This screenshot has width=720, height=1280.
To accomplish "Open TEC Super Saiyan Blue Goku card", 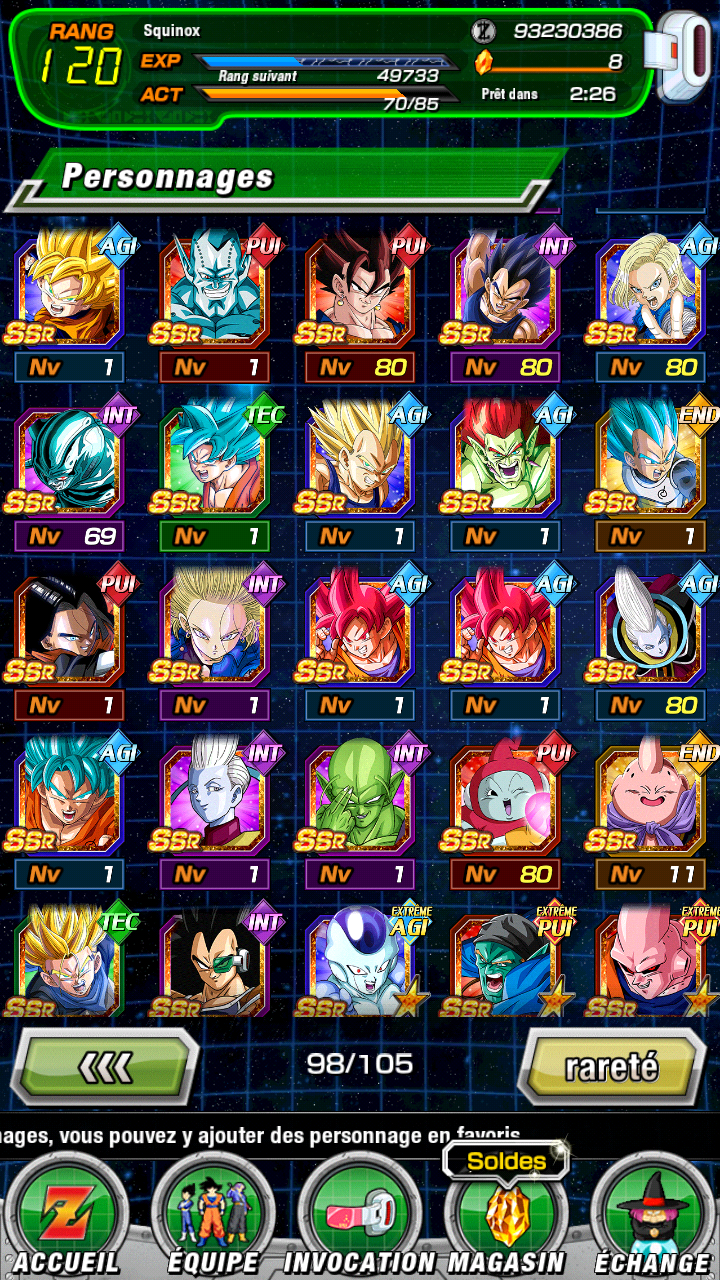I will (213, 460).
